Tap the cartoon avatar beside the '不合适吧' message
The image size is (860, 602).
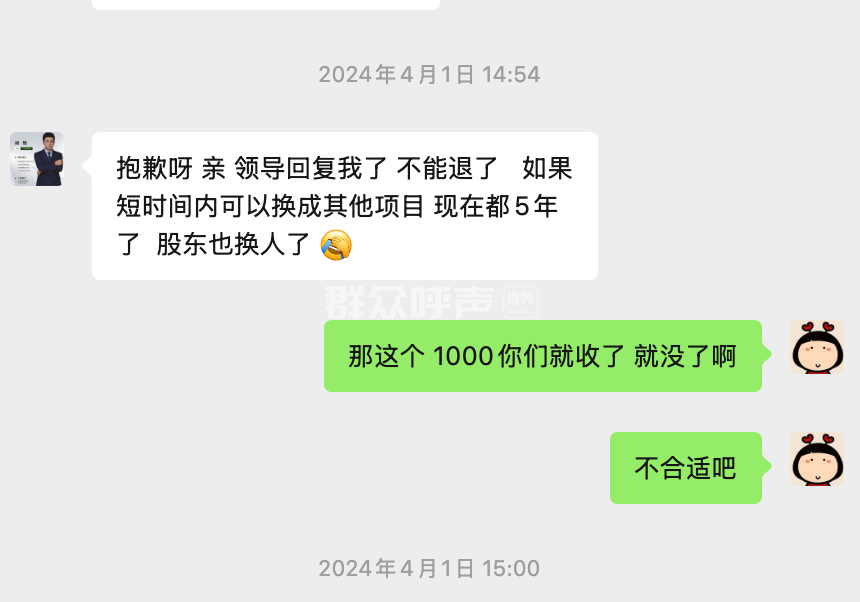click(816, 460)
